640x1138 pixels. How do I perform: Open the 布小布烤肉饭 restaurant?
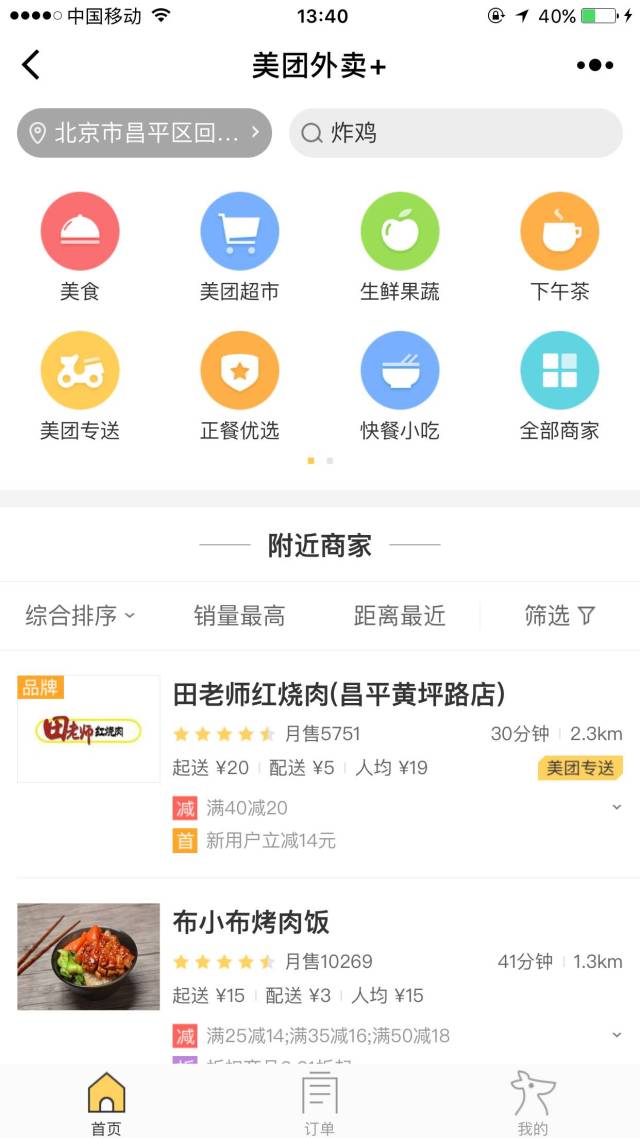tap(251, 922)
